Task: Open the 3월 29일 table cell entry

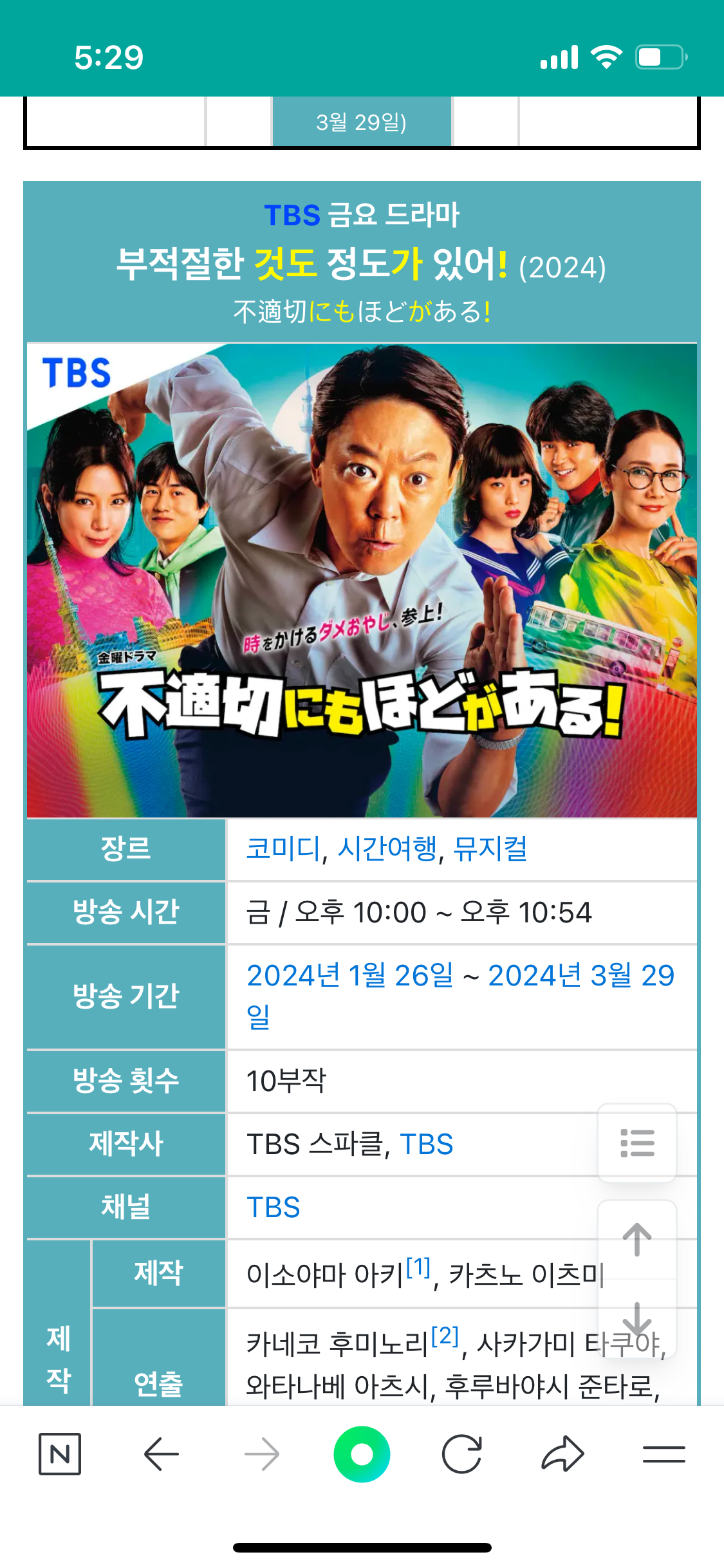Action: coord(362,122)
